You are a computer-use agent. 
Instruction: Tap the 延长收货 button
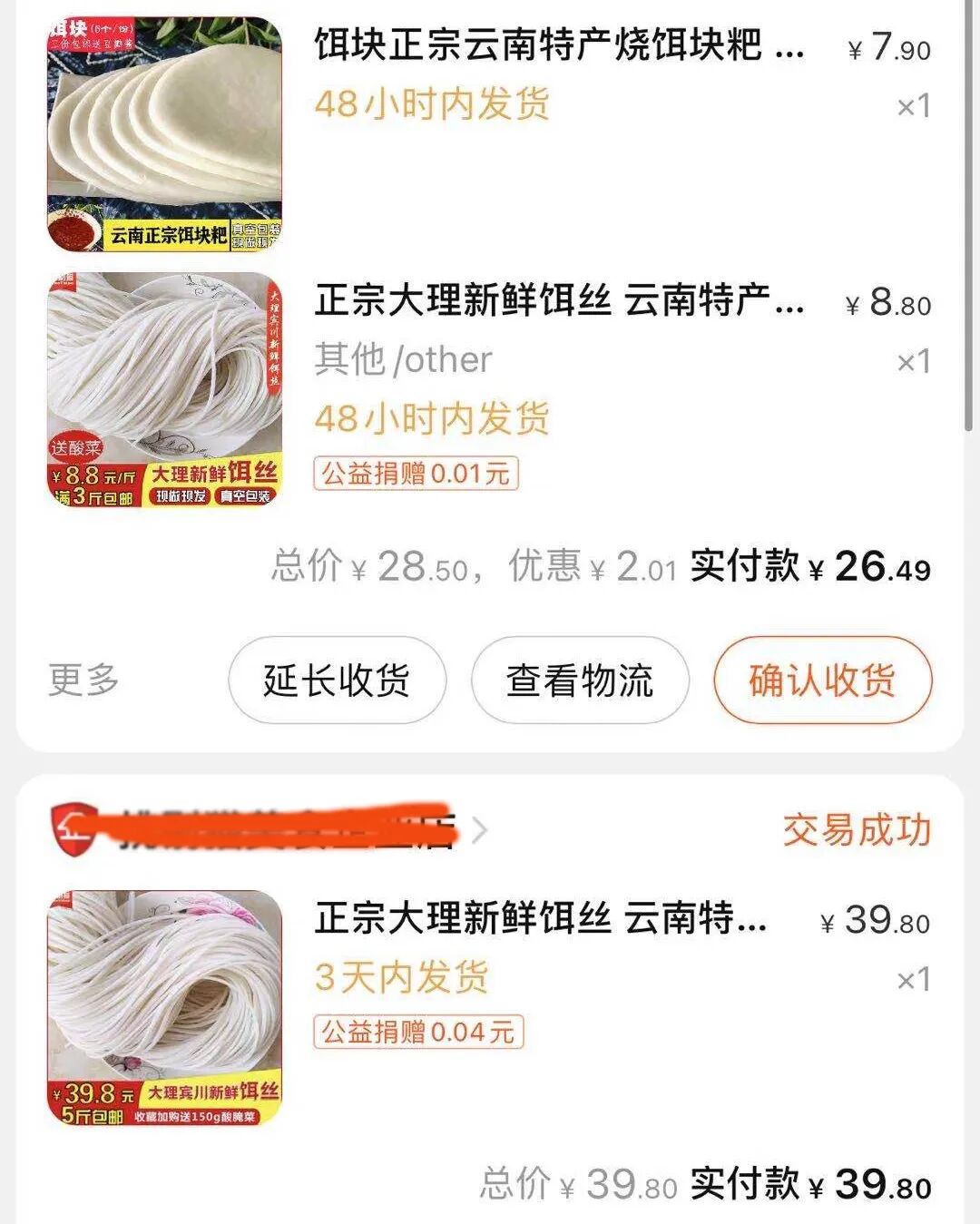[337, 681]
